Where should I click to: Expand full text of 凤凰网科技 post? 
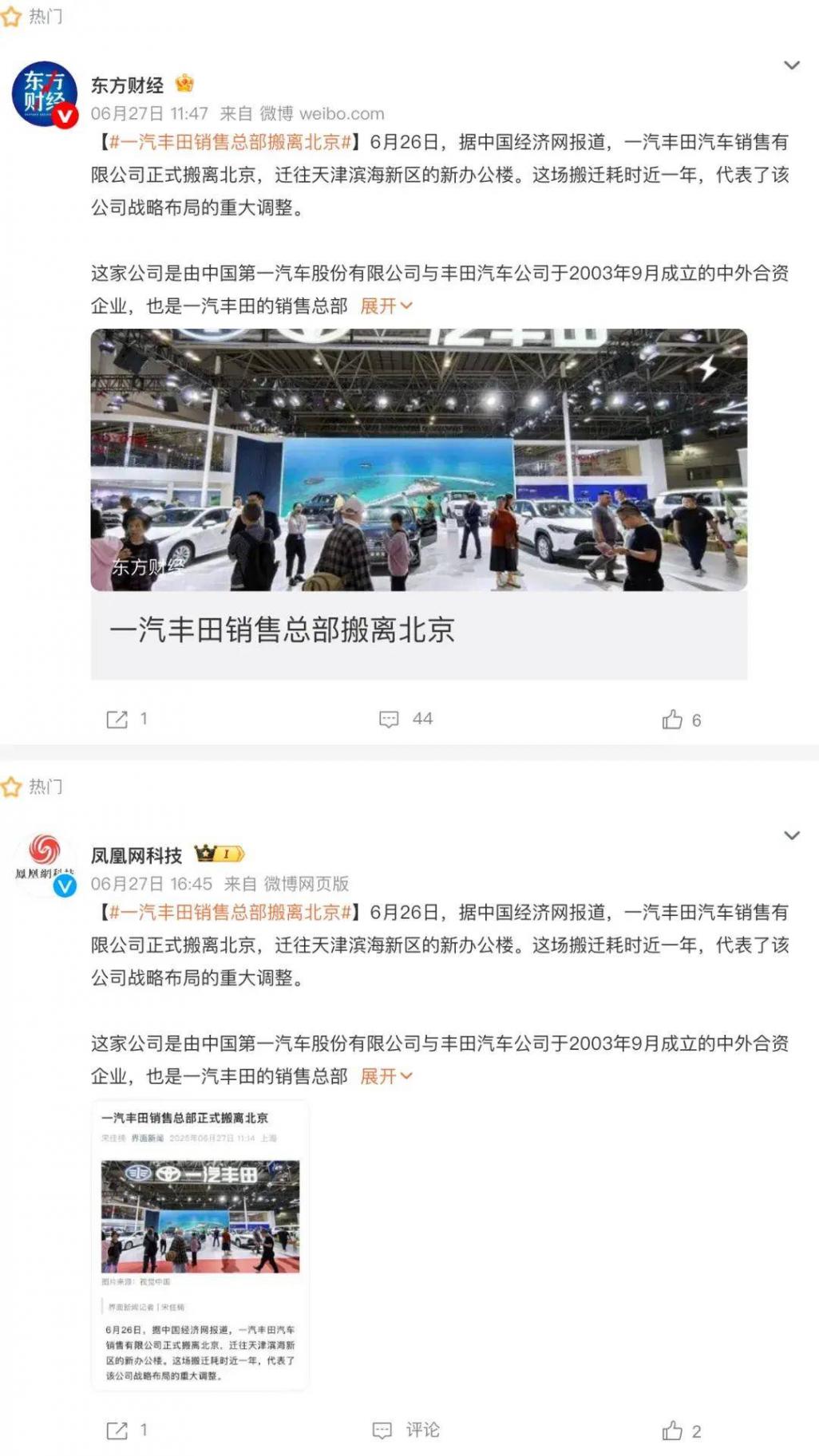pyautogui.click(x=386, y=1076)
